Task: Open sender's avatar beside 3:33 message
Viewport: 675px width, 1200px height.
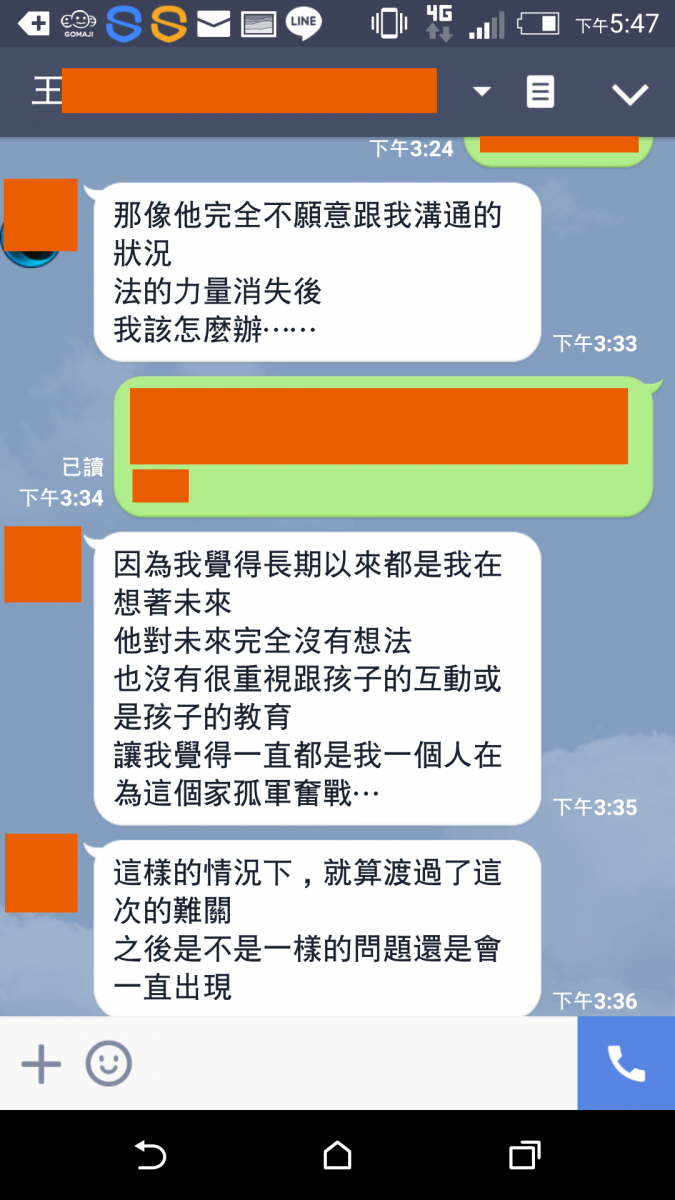Action: 40,217
